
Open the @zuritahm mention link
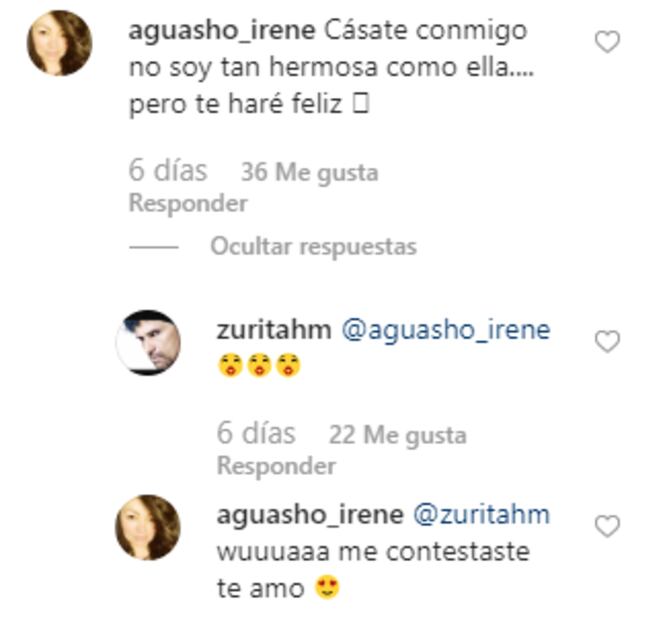tap(481, 514)
